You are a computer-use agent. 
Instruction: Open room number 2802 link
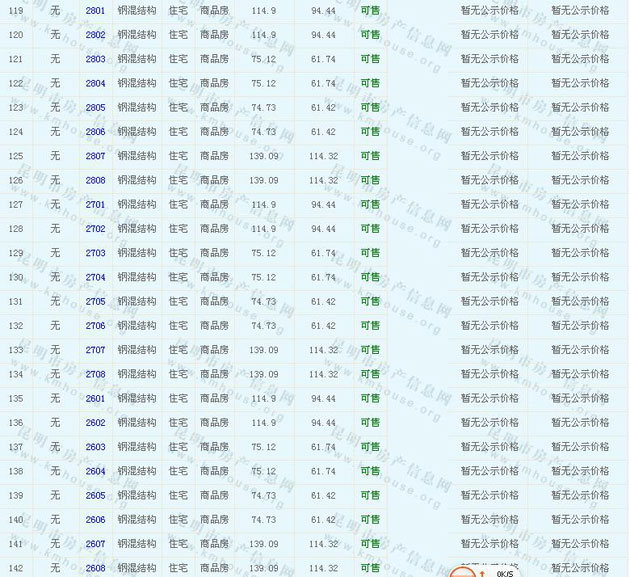[95, 35]
